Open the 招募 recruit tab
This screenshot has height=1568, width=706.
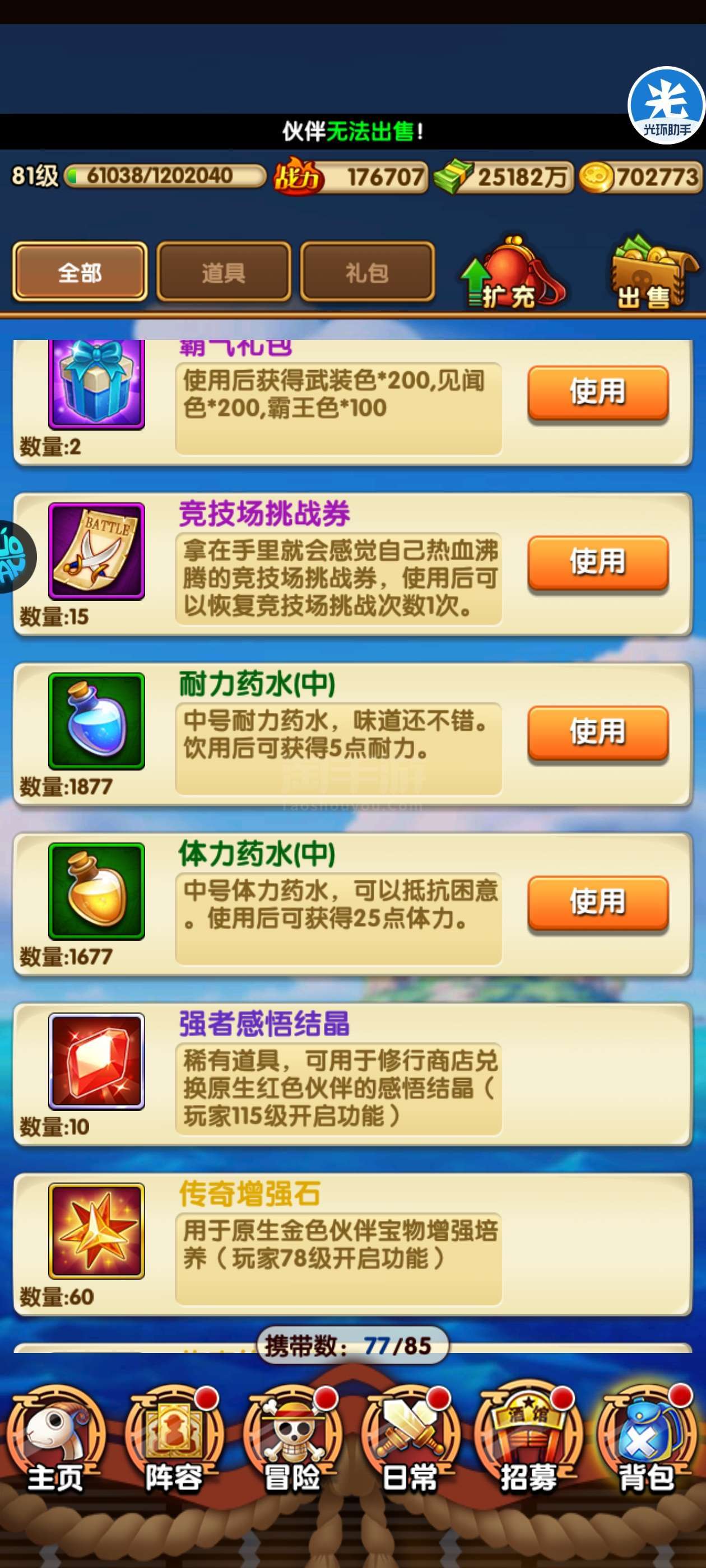click(527, 1441)
